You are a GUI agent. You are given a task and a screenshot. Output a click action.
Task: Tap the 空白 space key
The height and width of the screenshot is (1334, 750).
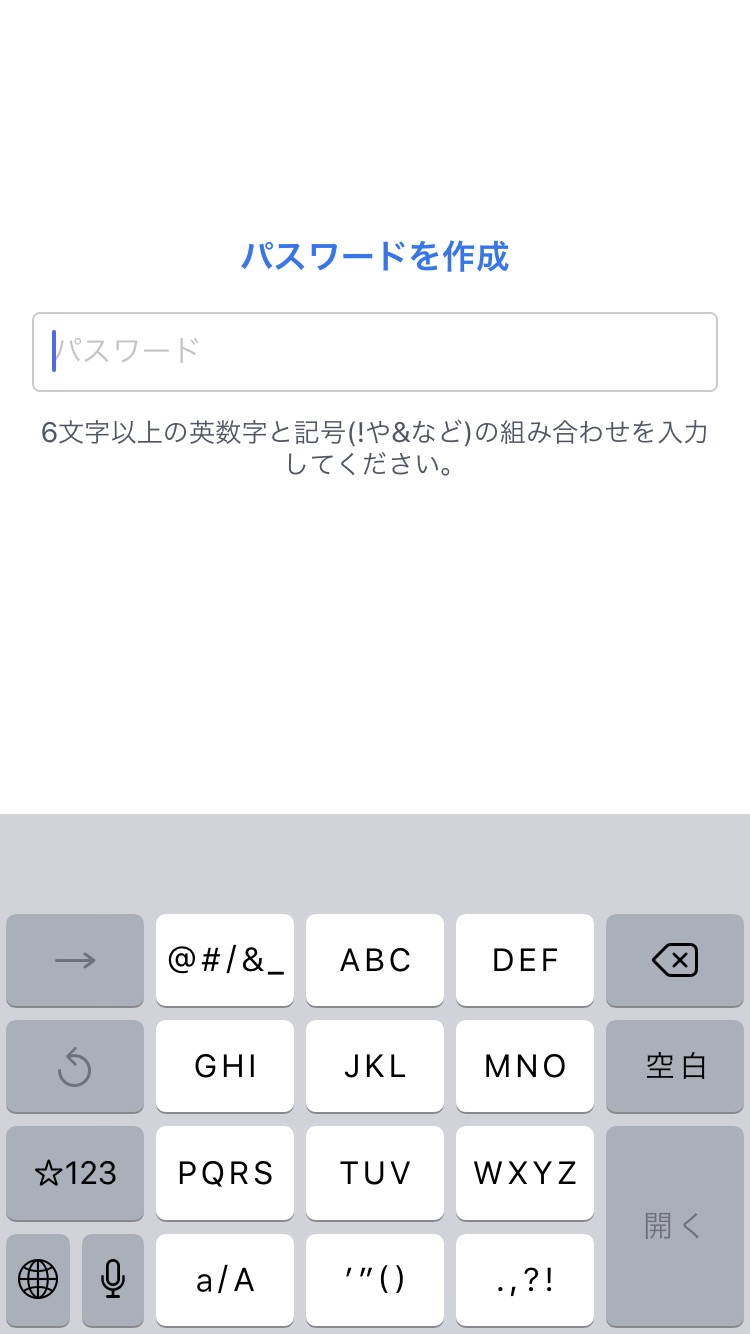click(x=675, y=1067)
